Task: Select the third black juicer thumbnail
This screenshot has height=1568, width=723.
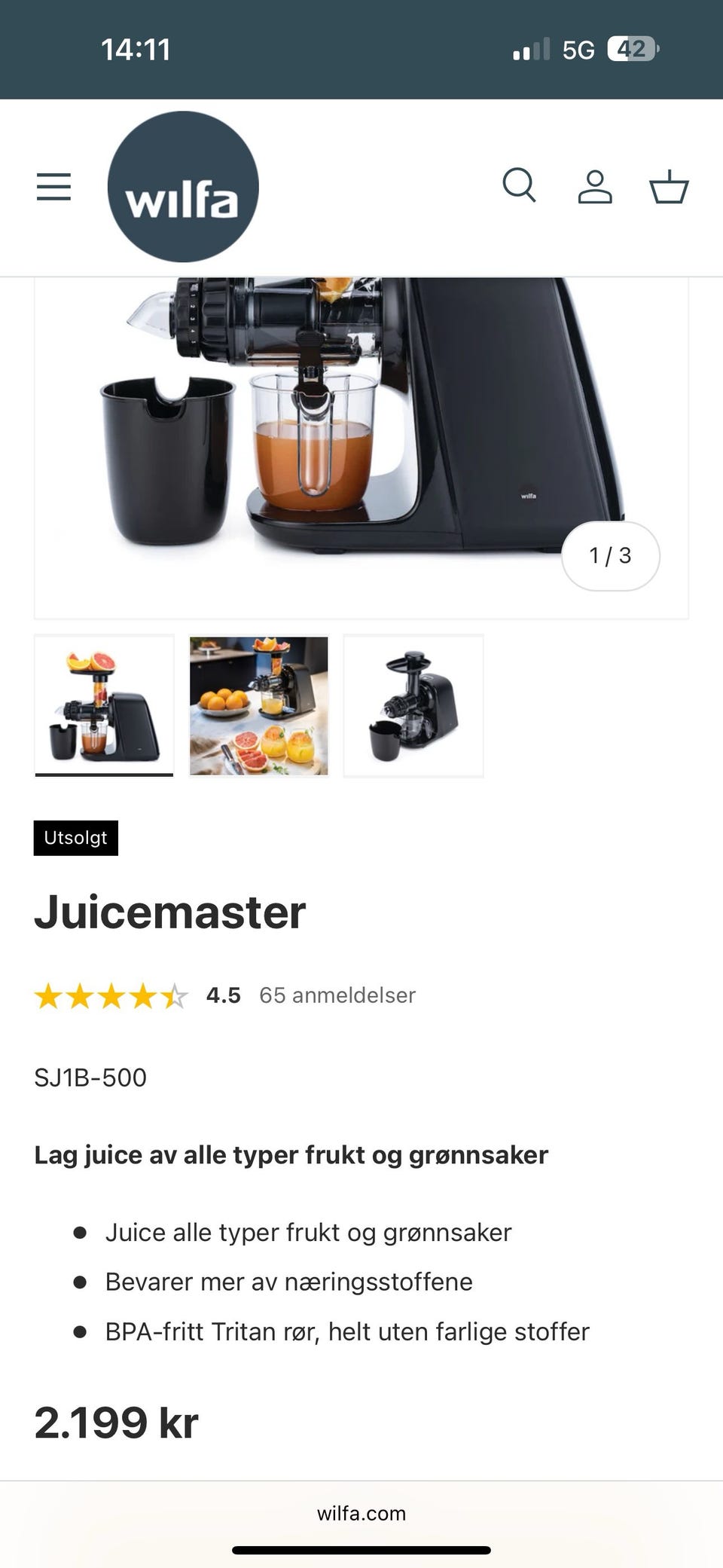Action: [x=413, y=705]
